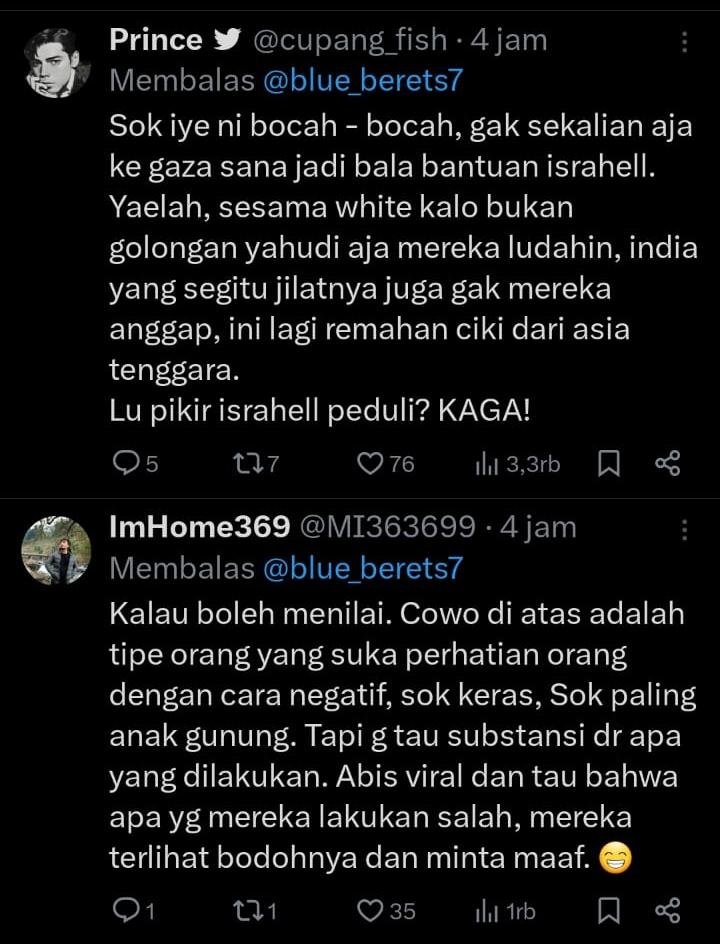The image size is (720, 944).
Task: Bookmark ImHome369's tweet
Action: click(609, 910)
